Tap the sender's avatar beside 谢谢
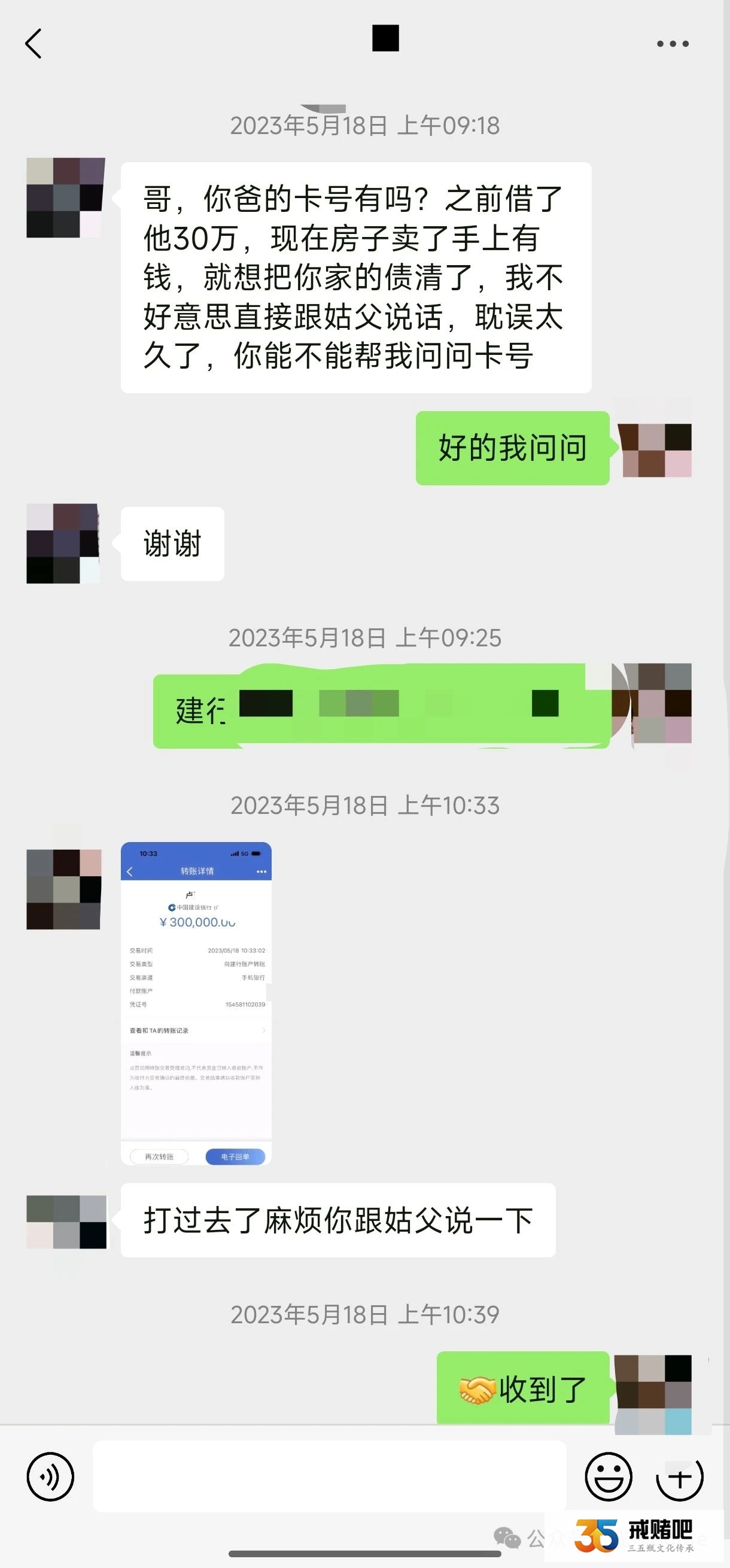Image resolution: width=730 pixels, height=1568 pixels. (63, 543)
